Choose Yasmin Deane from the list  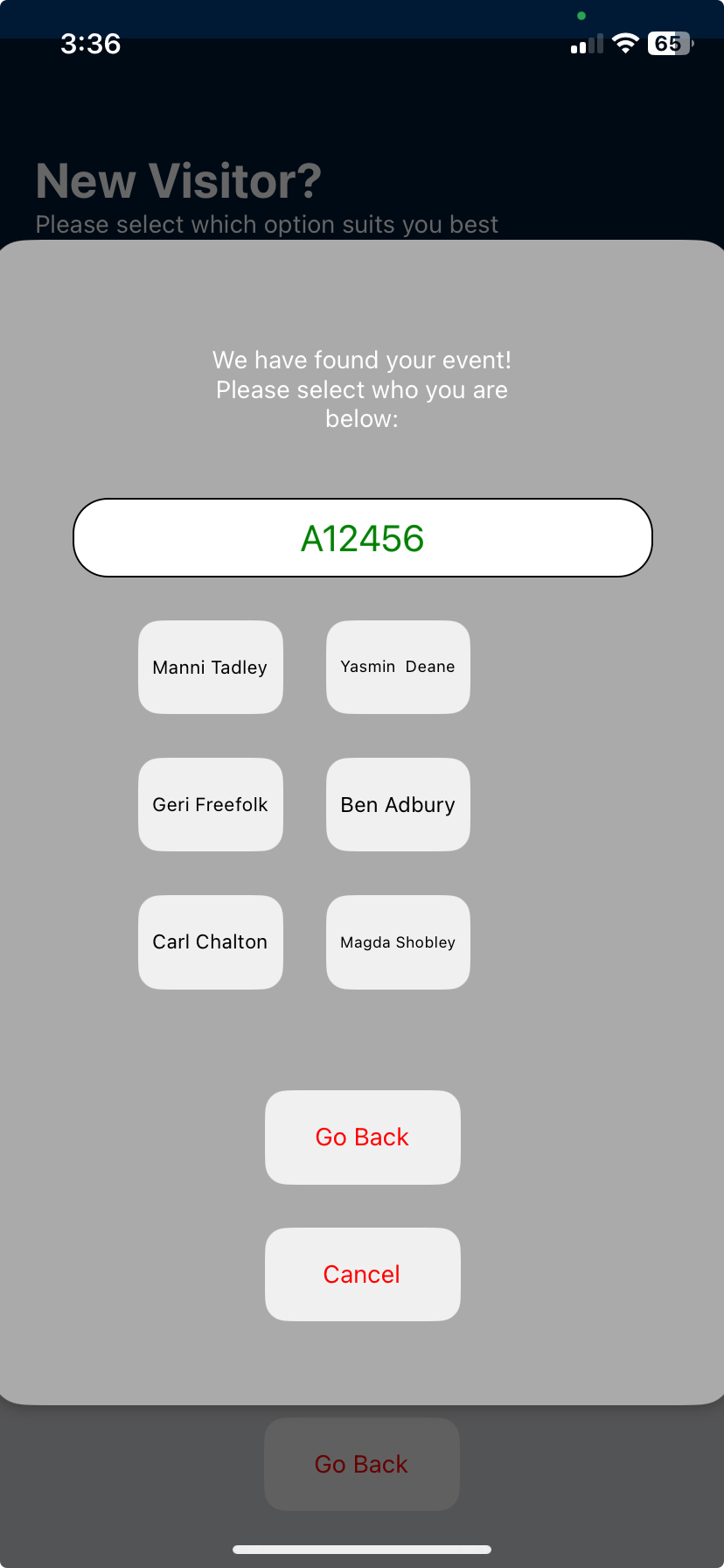[x=398, y=667]
